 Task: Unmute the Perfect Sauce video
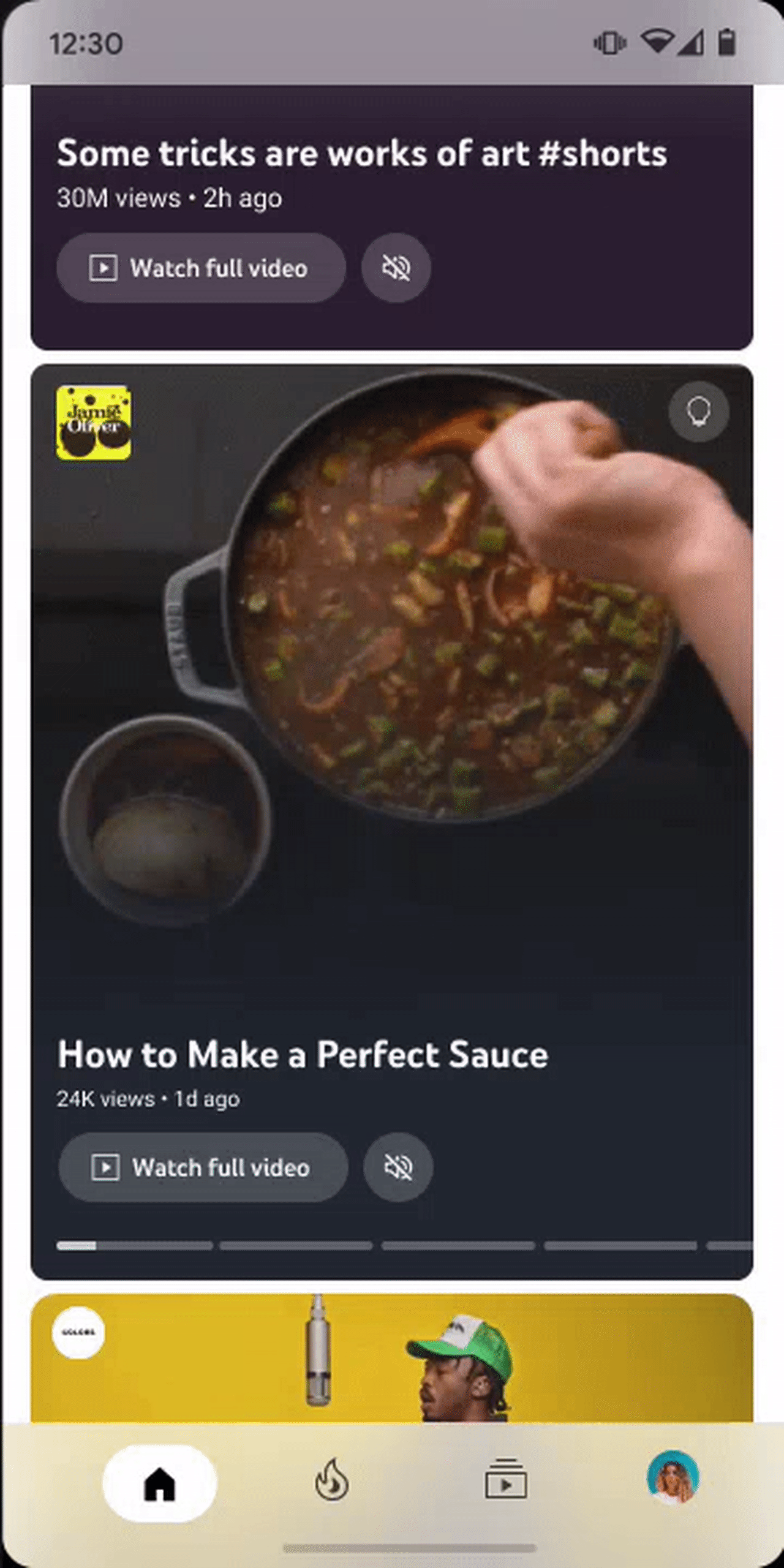click(x=398, y=1167)
